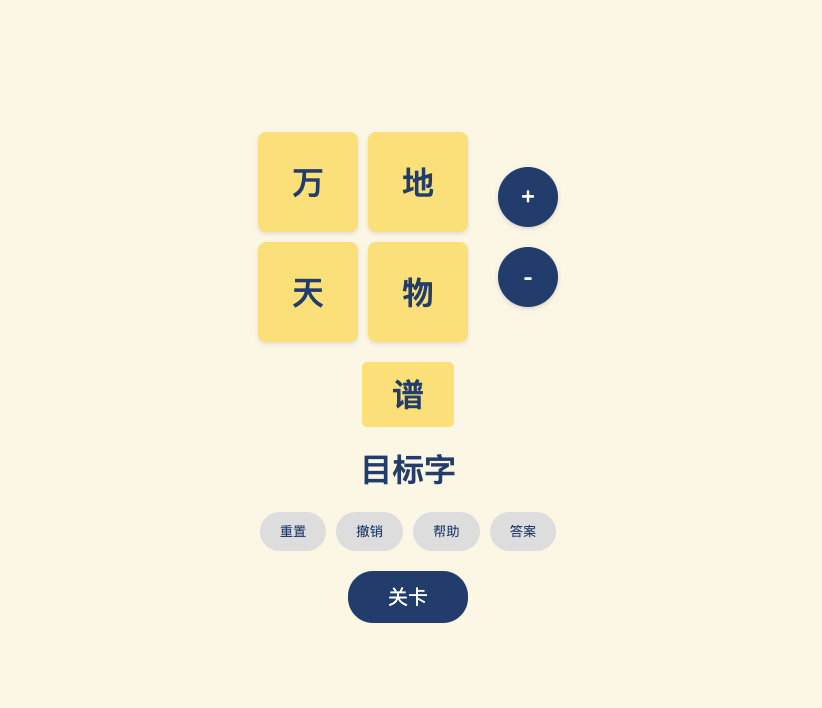Undo the last move with 撤销
822x708 pixels.
[x=369, y=531]
